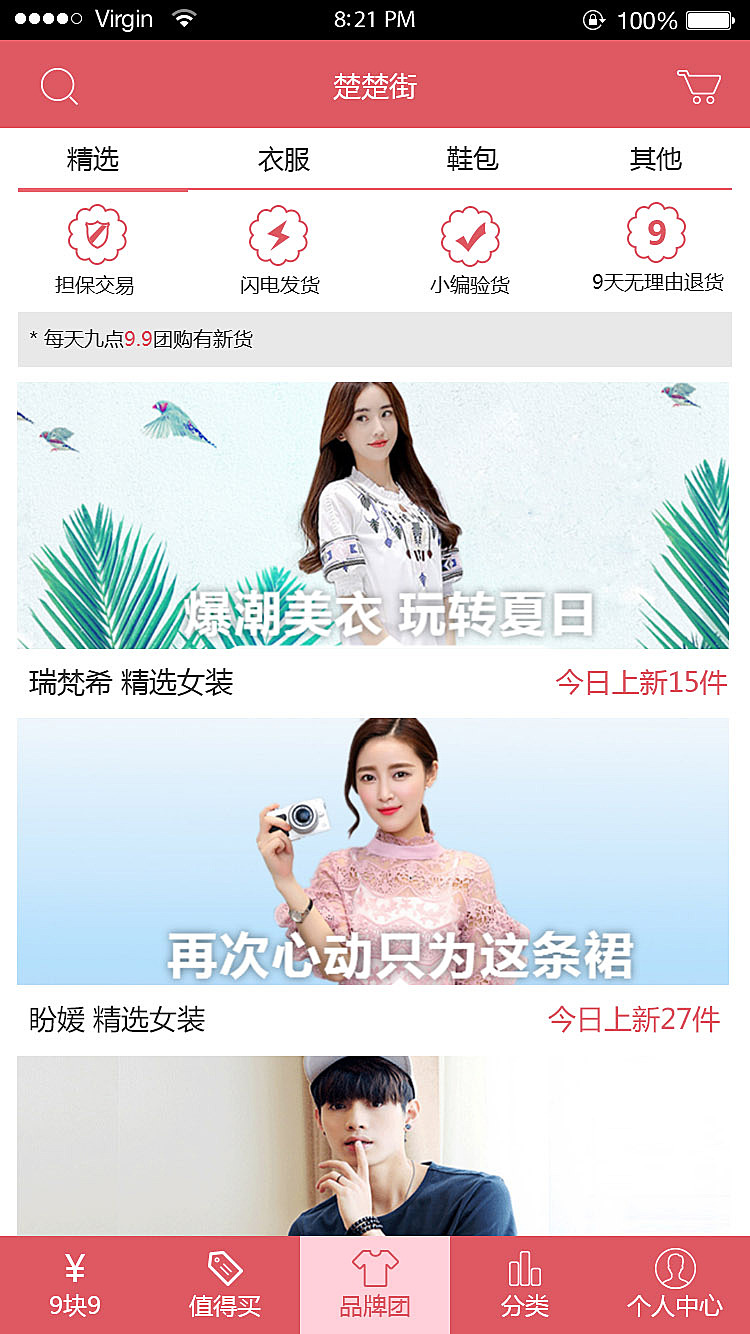Select the 鞋包 tab
The image size is (750, 1334).
coord(472,159)
